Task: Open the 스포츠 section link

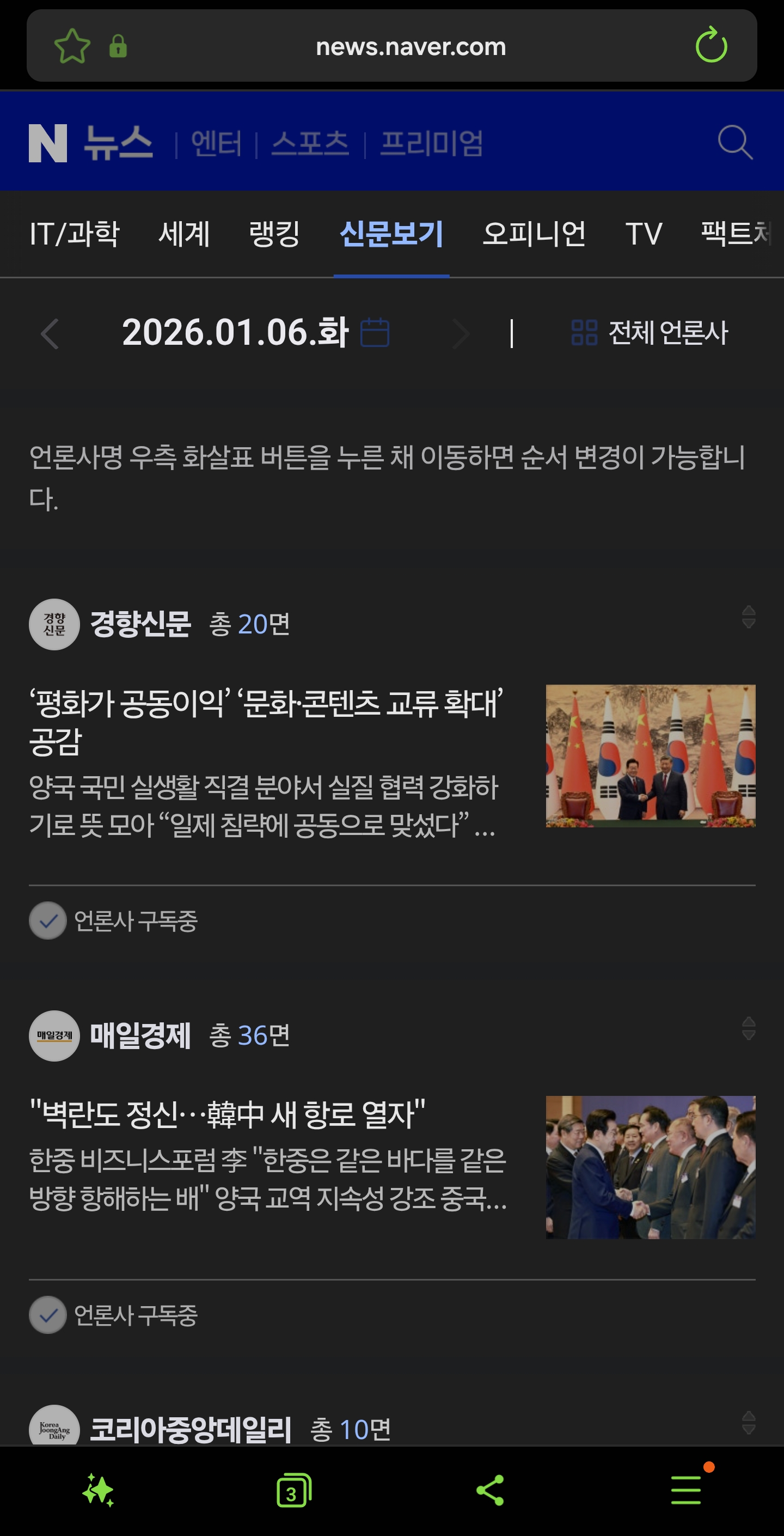Action: 310,144
